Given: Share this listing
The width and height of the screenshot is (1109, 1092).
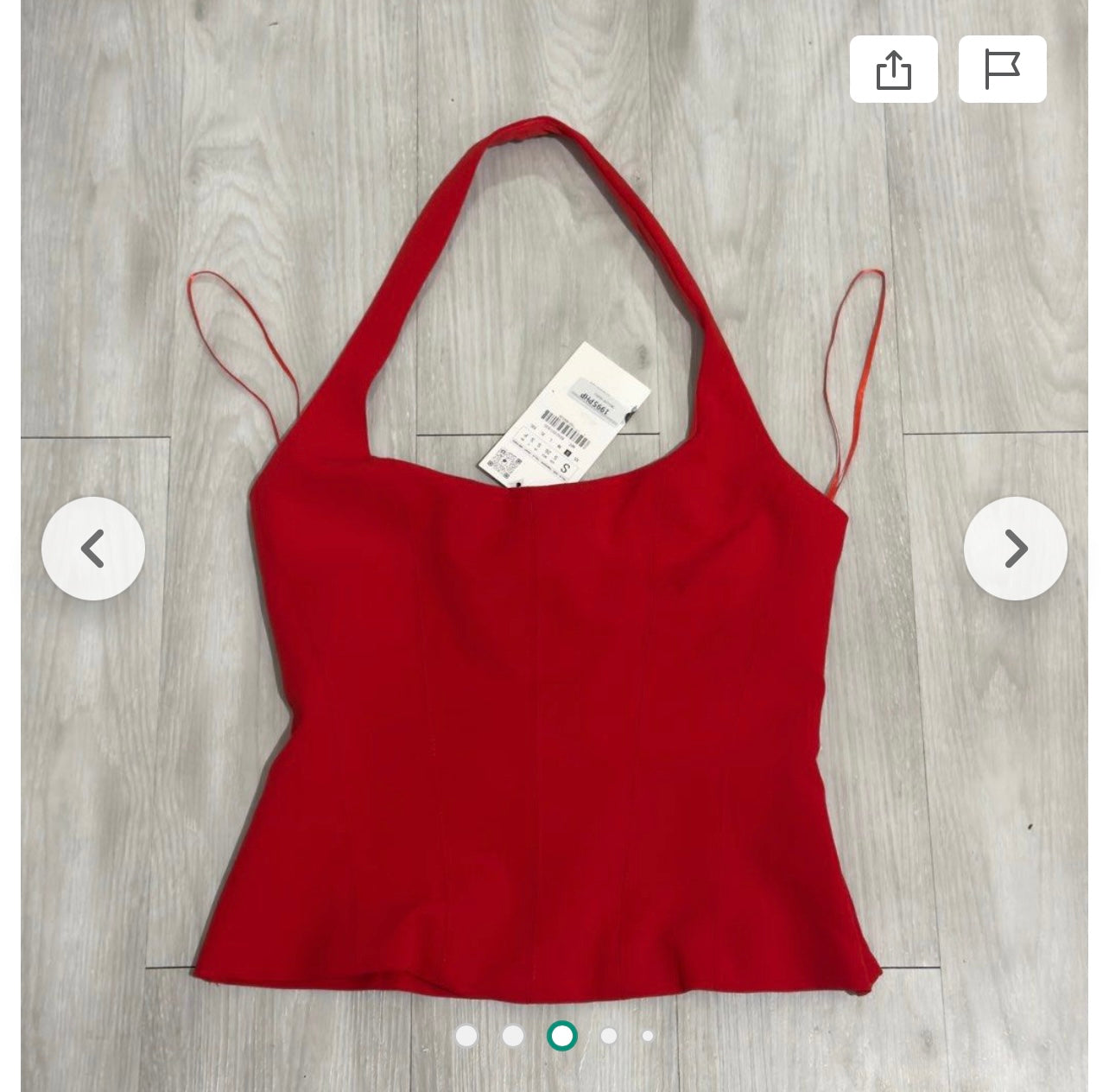Looking at the screenshot, I should click(x=893, y=69).
